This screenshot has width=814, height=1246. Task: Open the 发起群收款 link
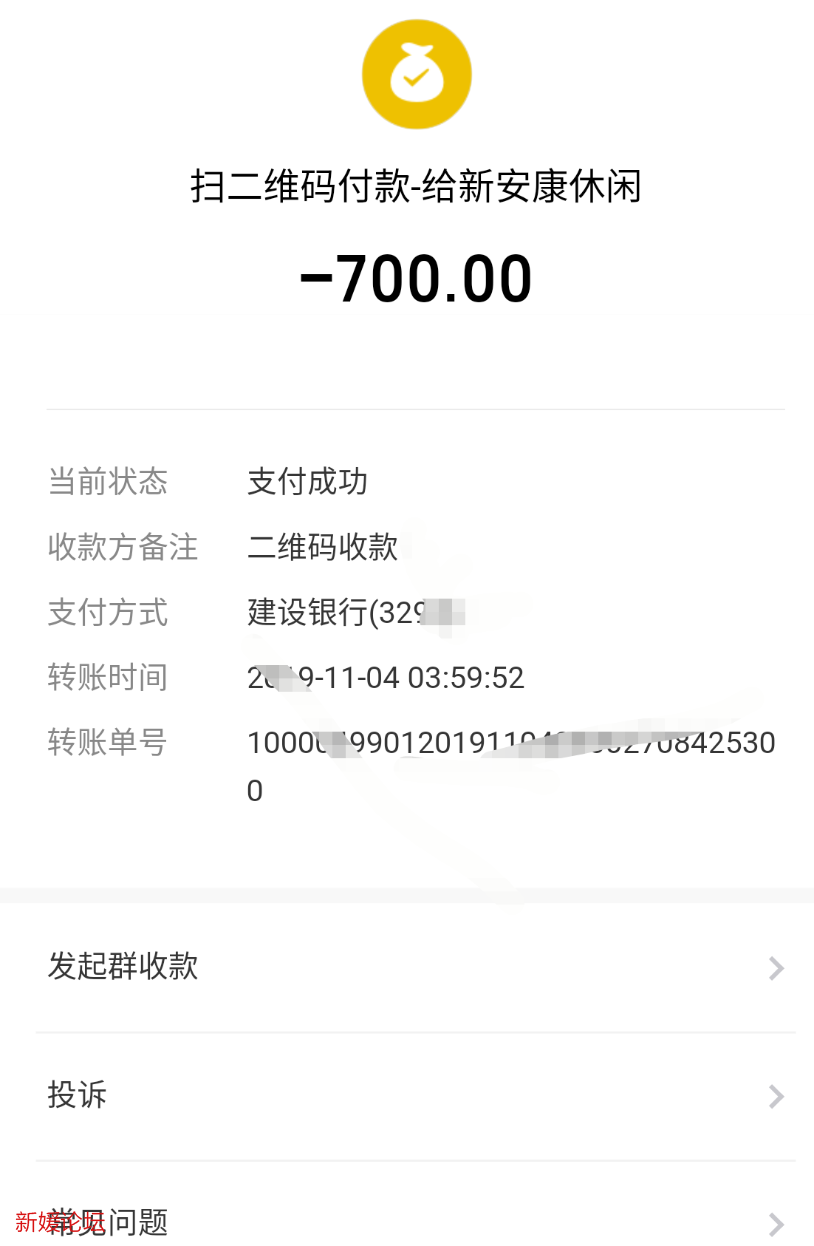coord(123,967)
